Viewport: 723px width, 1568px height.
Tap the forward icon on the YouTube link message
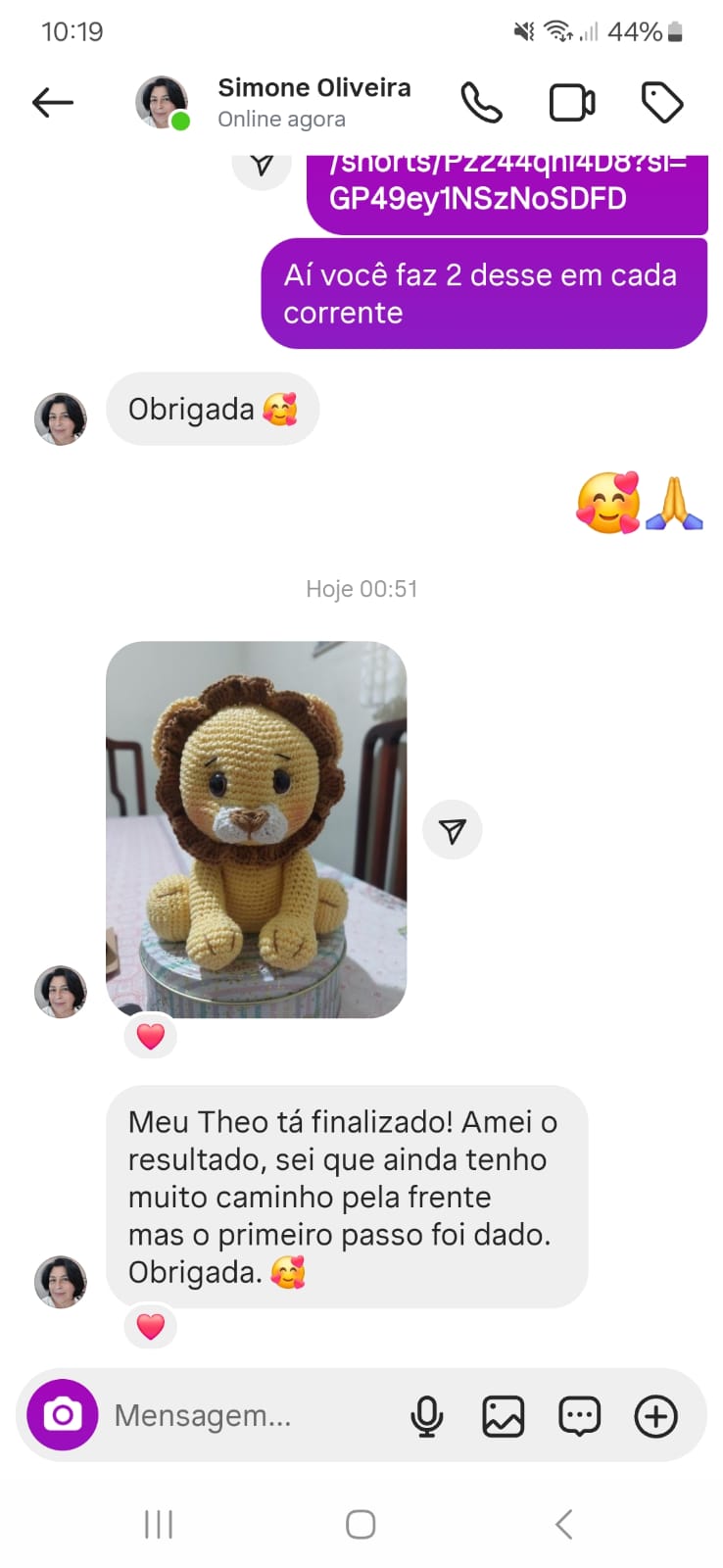[x=261, y=165]
